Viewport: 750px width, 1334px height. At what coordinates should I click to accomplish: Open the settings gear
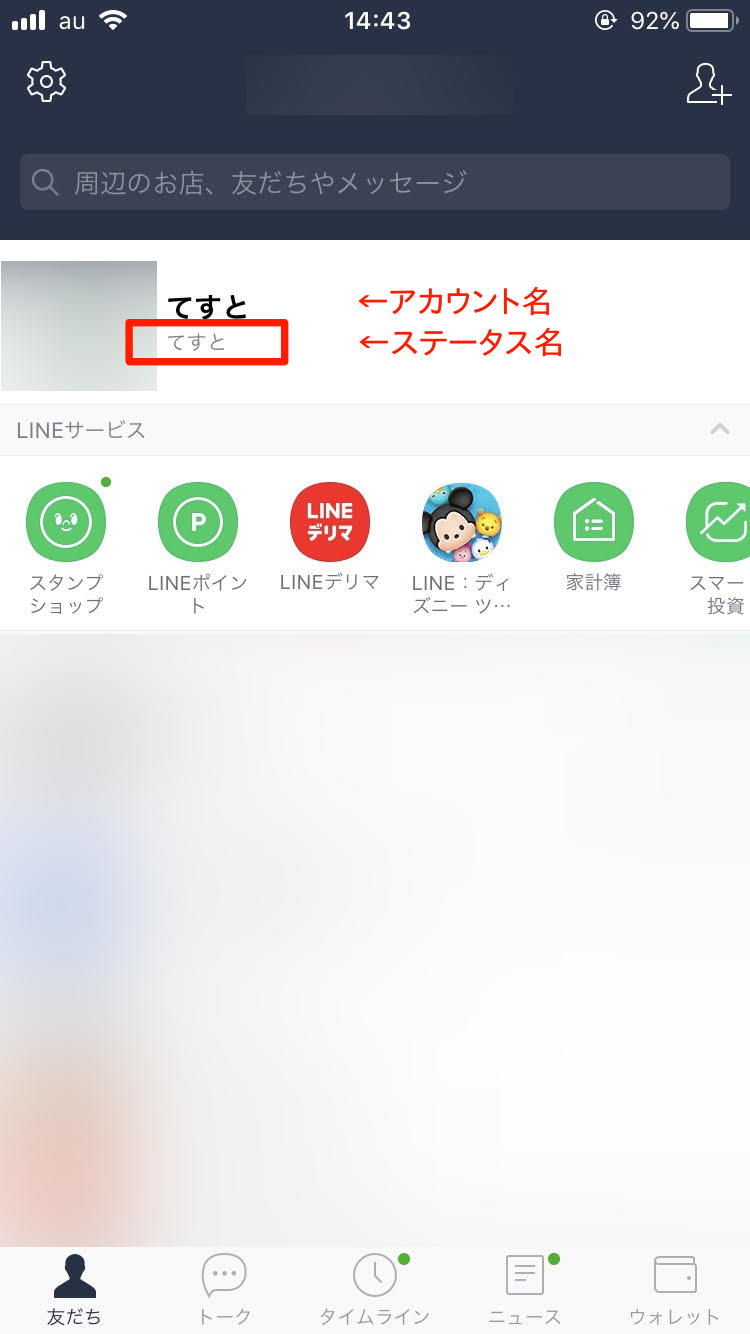(46, 82)
